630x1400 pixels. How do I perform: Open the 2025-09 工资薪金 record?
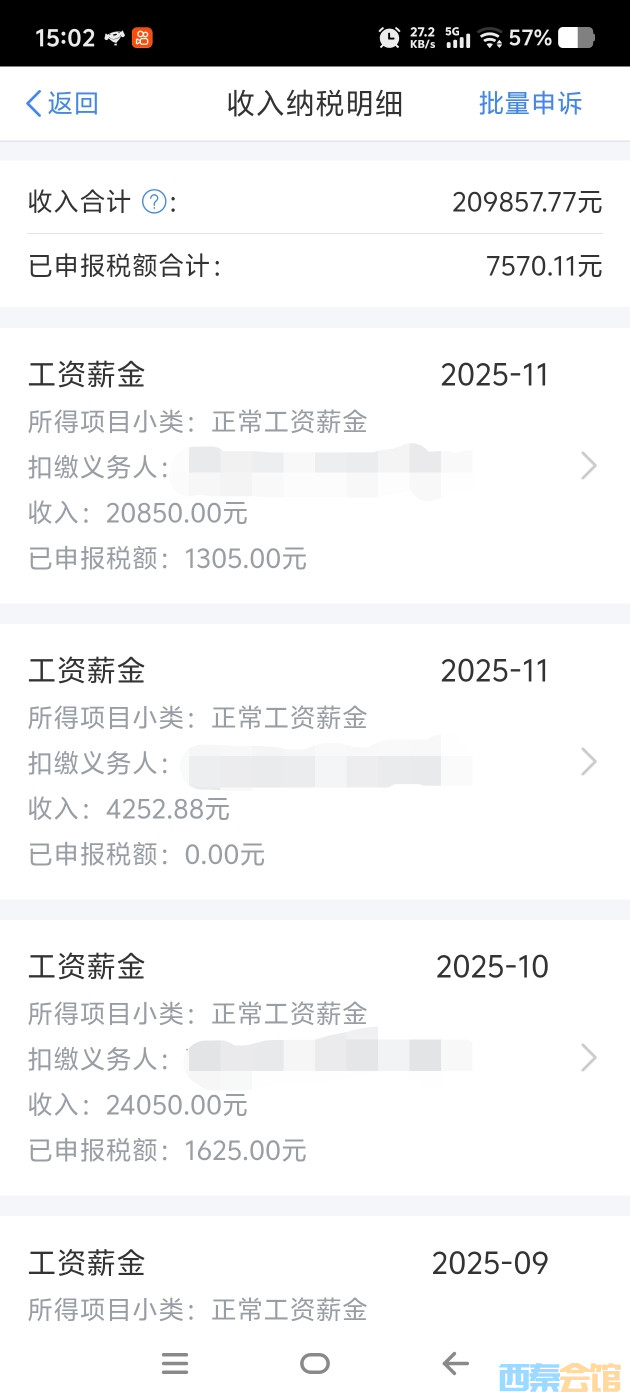click(315, 1285)
